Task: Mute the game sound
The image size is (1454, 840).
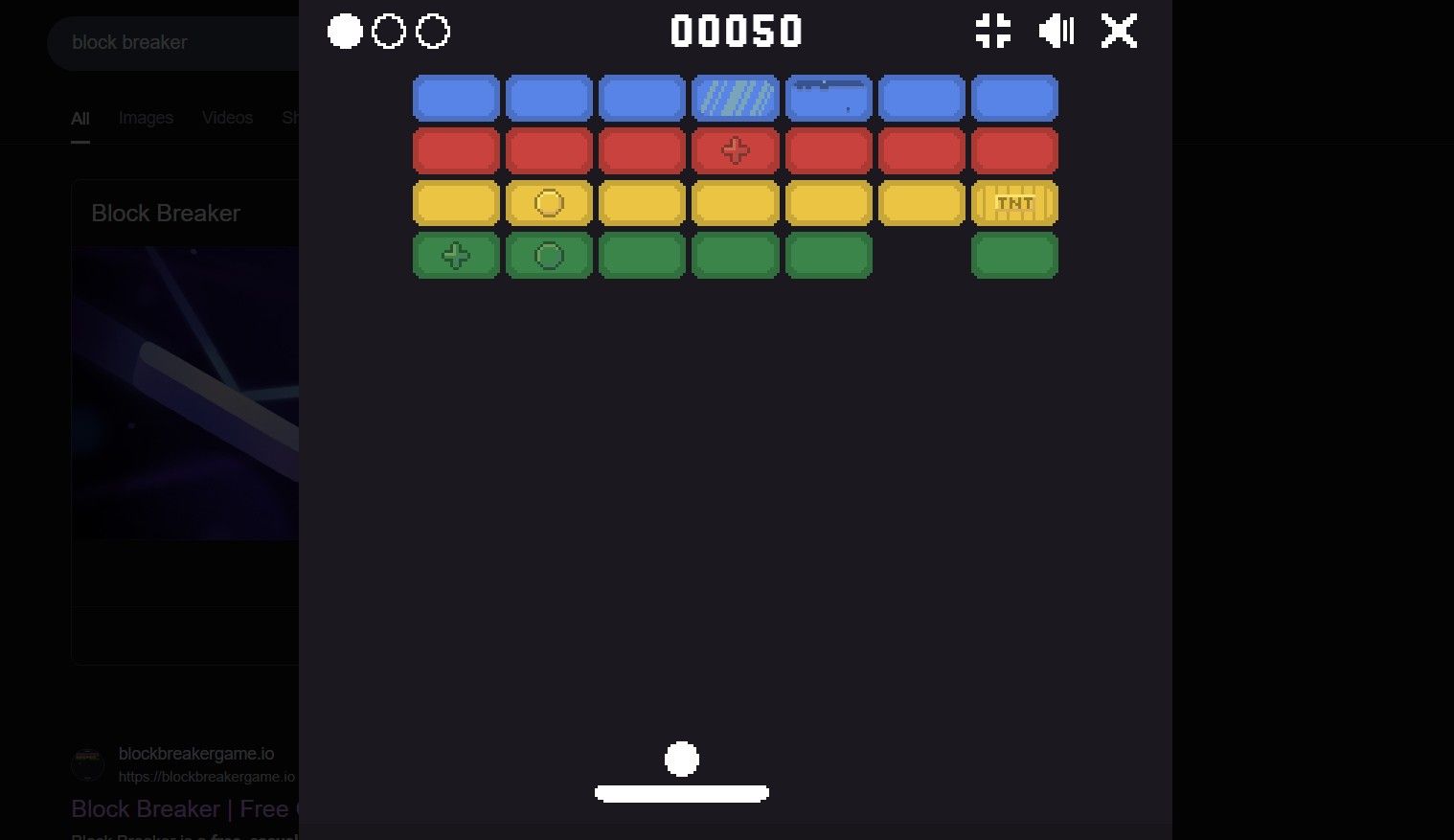Action: point(1056,31)
